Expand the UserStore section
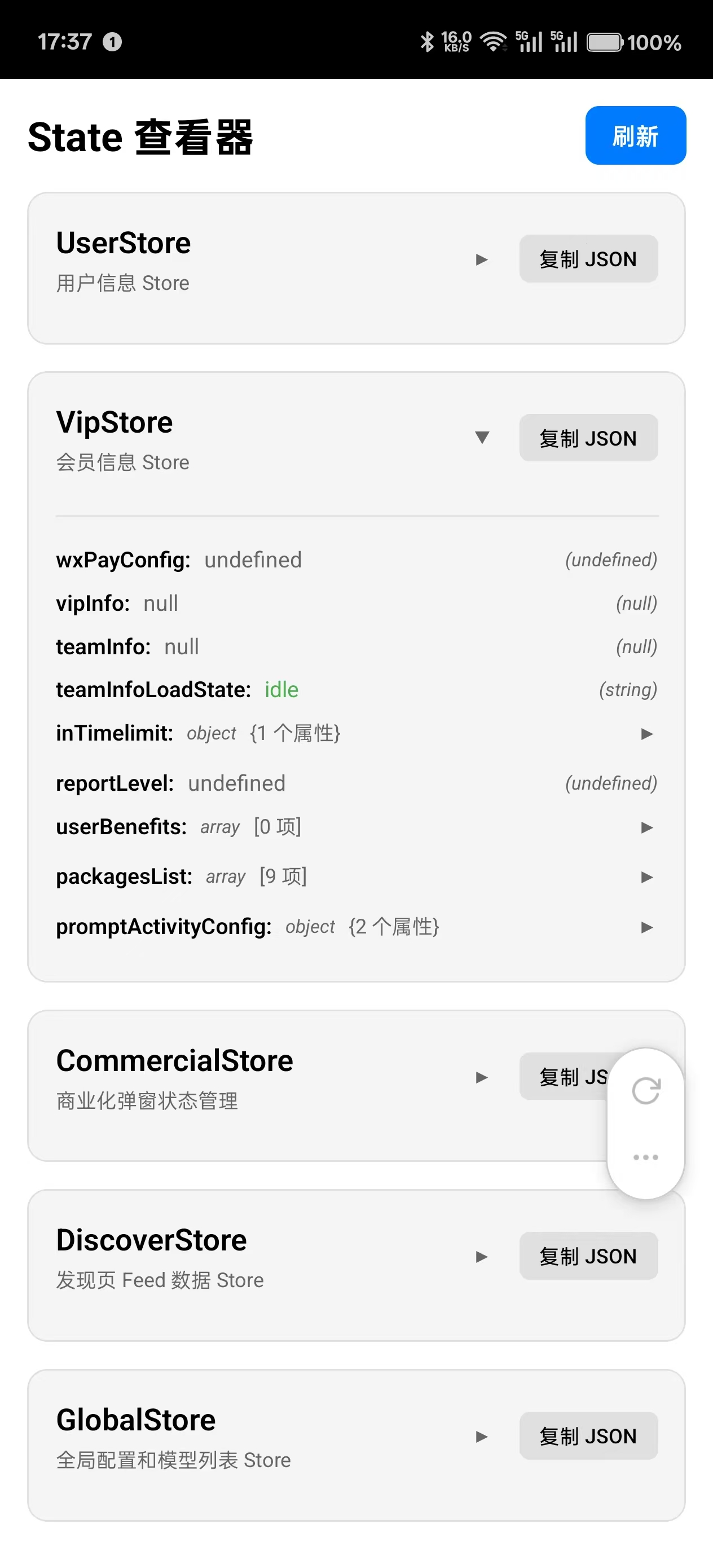Image resolution: width=713 pixels, height=1568 pixels. tap(482, 259)
